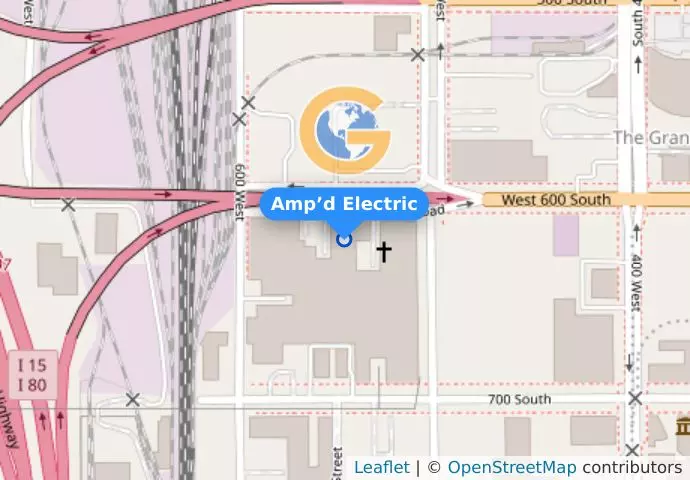Open the Leaflet attribution link
Screen dimensions: 690x480
(x=381, y=467)
